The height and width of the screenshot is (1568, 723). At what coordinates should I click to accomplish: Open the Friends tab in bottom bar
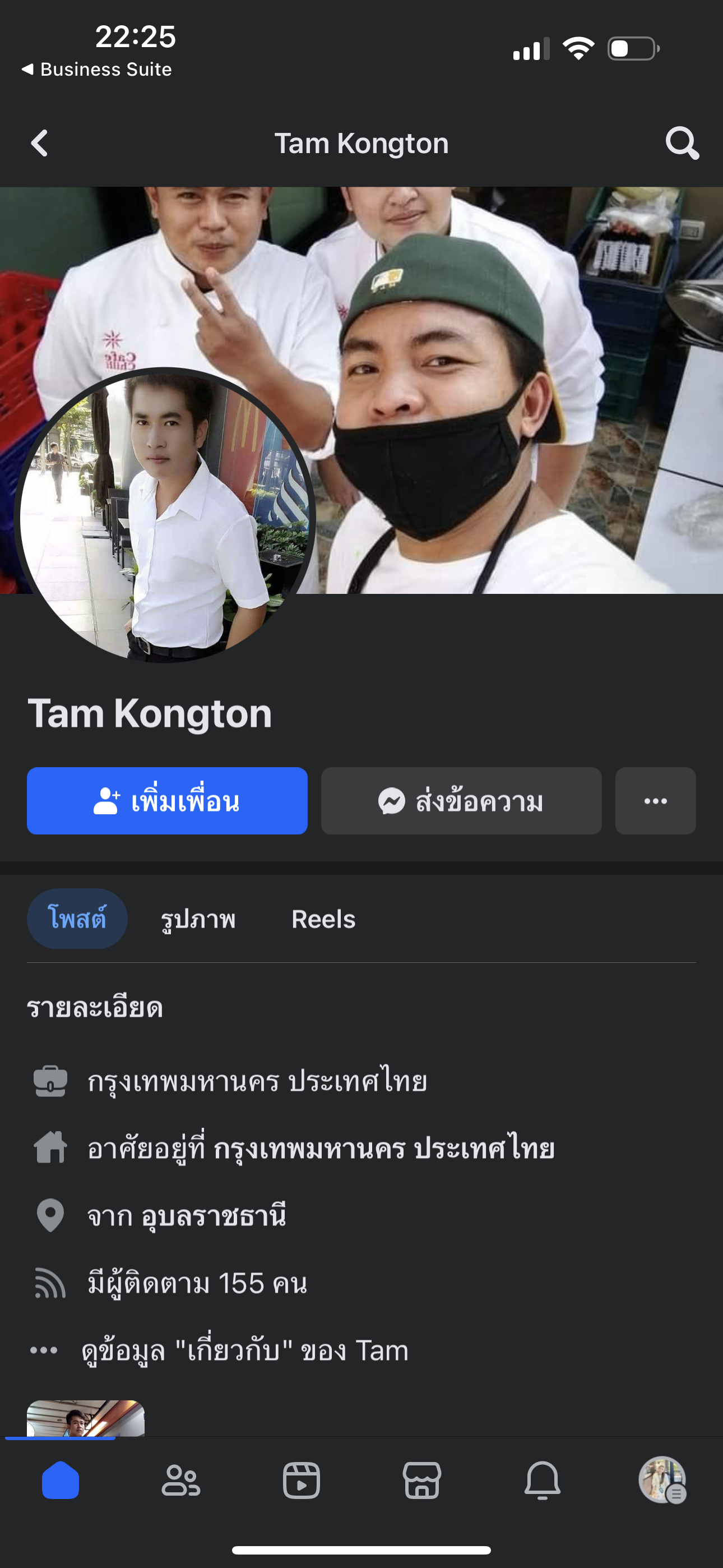click(180, 1480)
